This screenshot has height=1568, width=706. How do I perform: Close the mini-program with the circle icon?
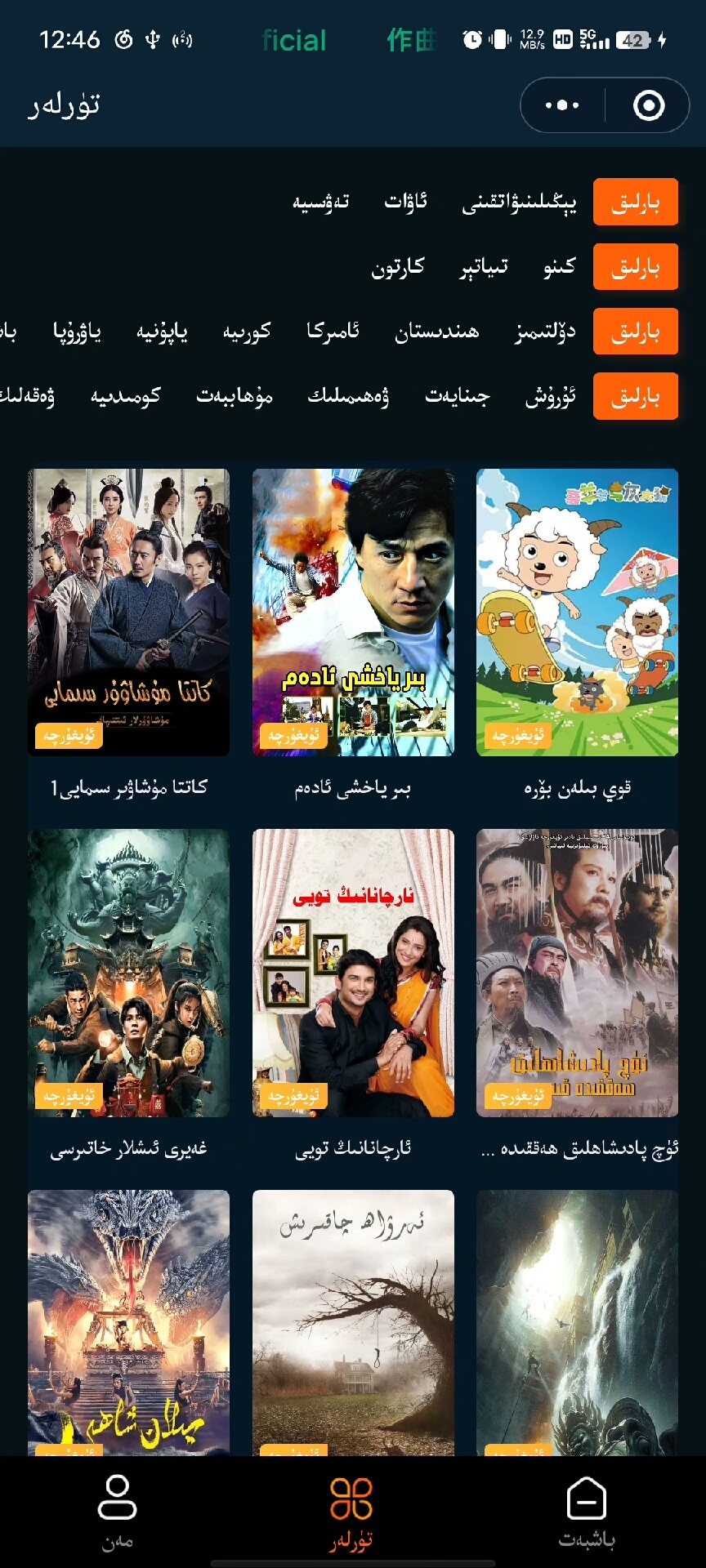tap(649, 105)
